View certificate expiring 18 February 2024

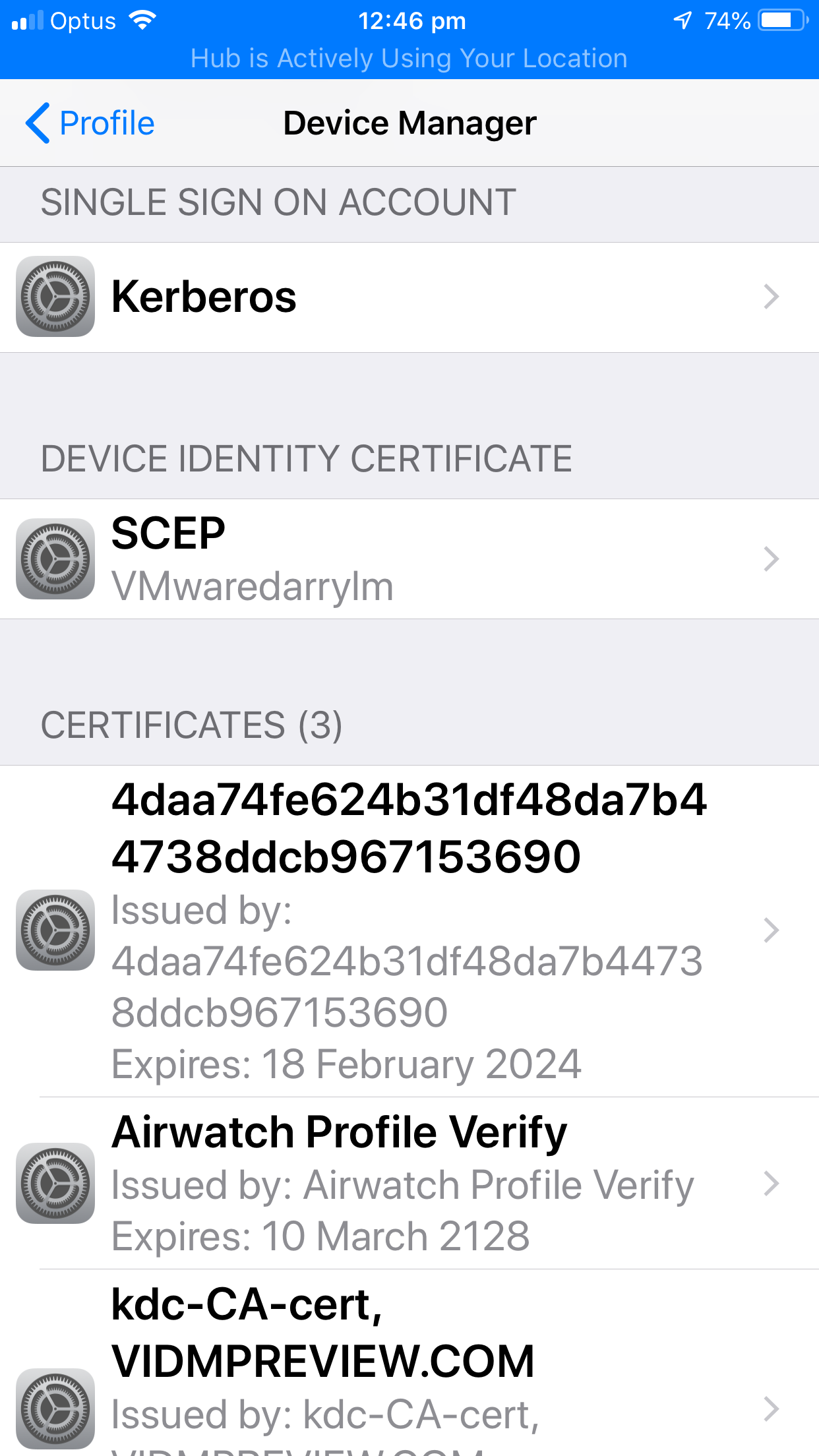click(409, 930)
